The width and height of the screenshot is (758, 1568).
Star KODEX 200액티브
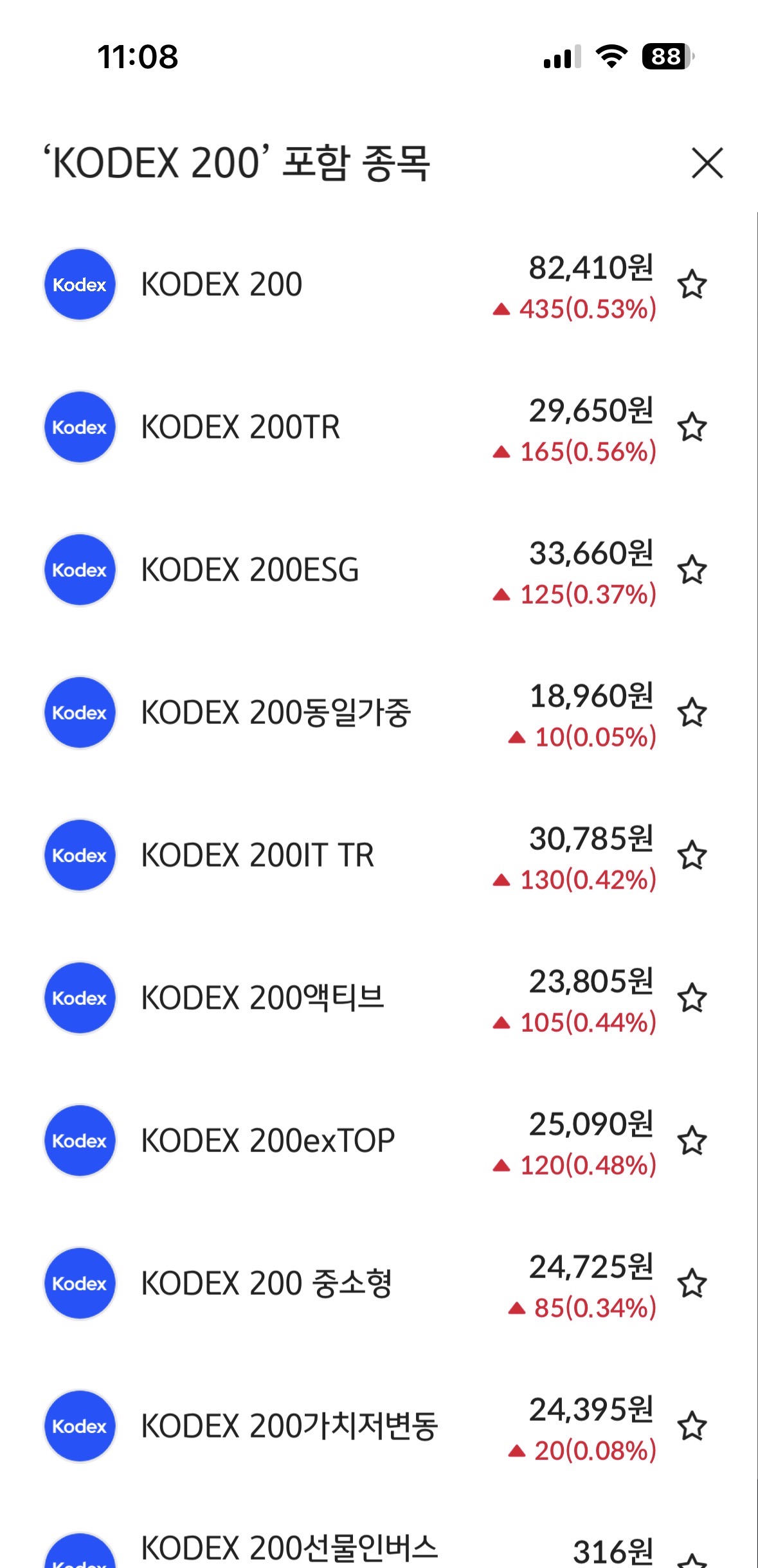pos(692,998)
